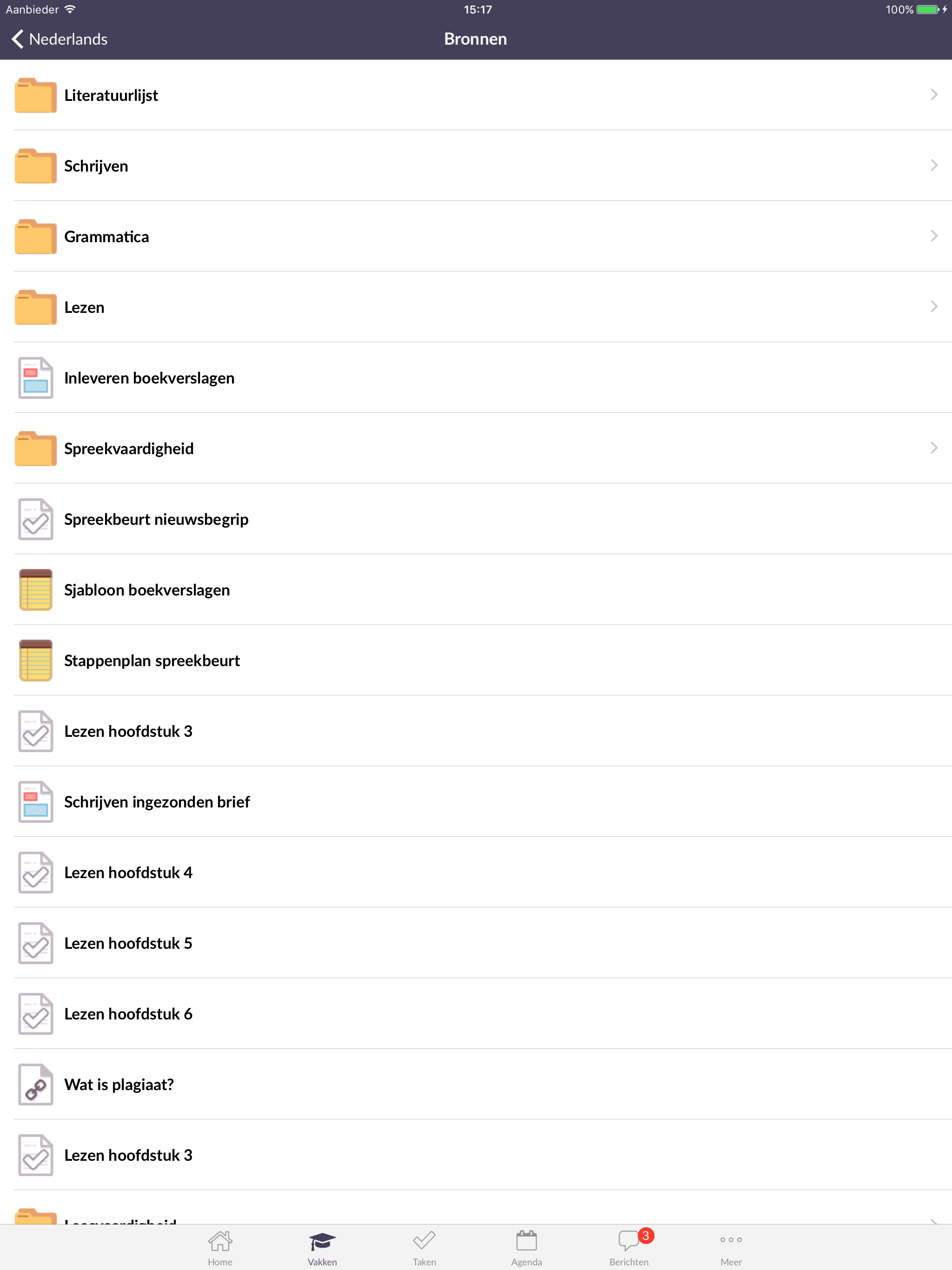The width and height of the screenshot is (952, 1270).
Task: Select the assignment icon next to Inleveren boekverslagen
Action: (x=35, y=377)
